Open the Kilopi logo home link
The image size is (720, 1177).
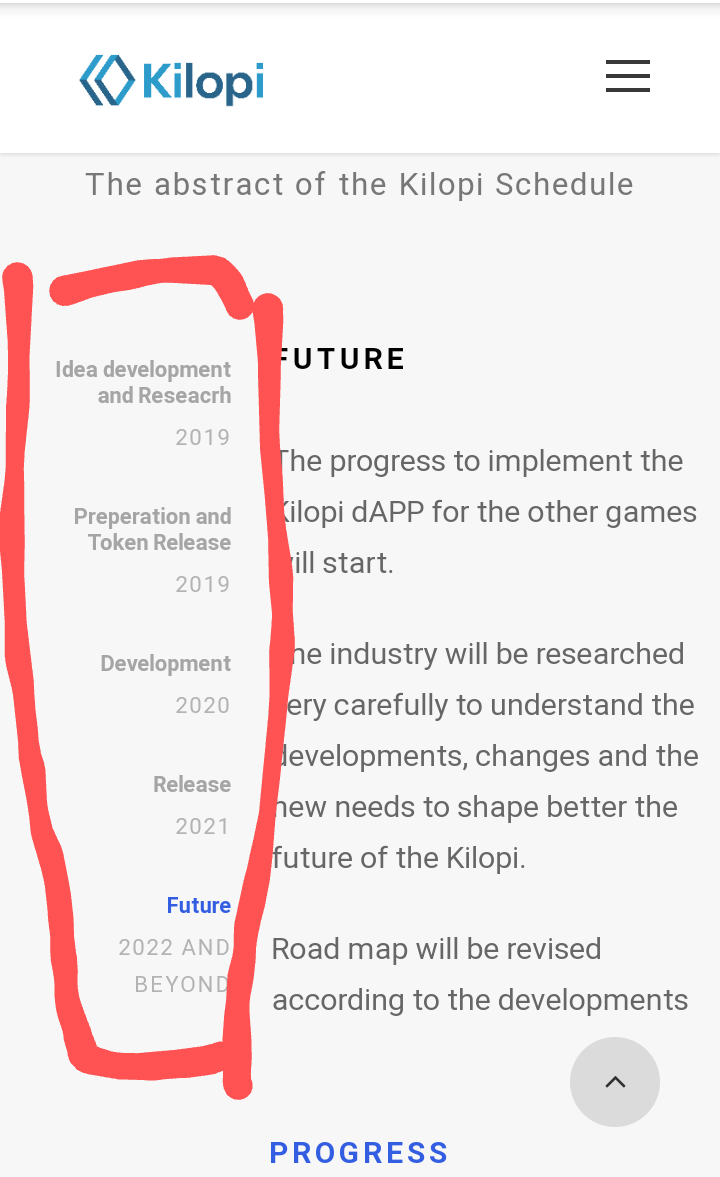click(172, 80)
